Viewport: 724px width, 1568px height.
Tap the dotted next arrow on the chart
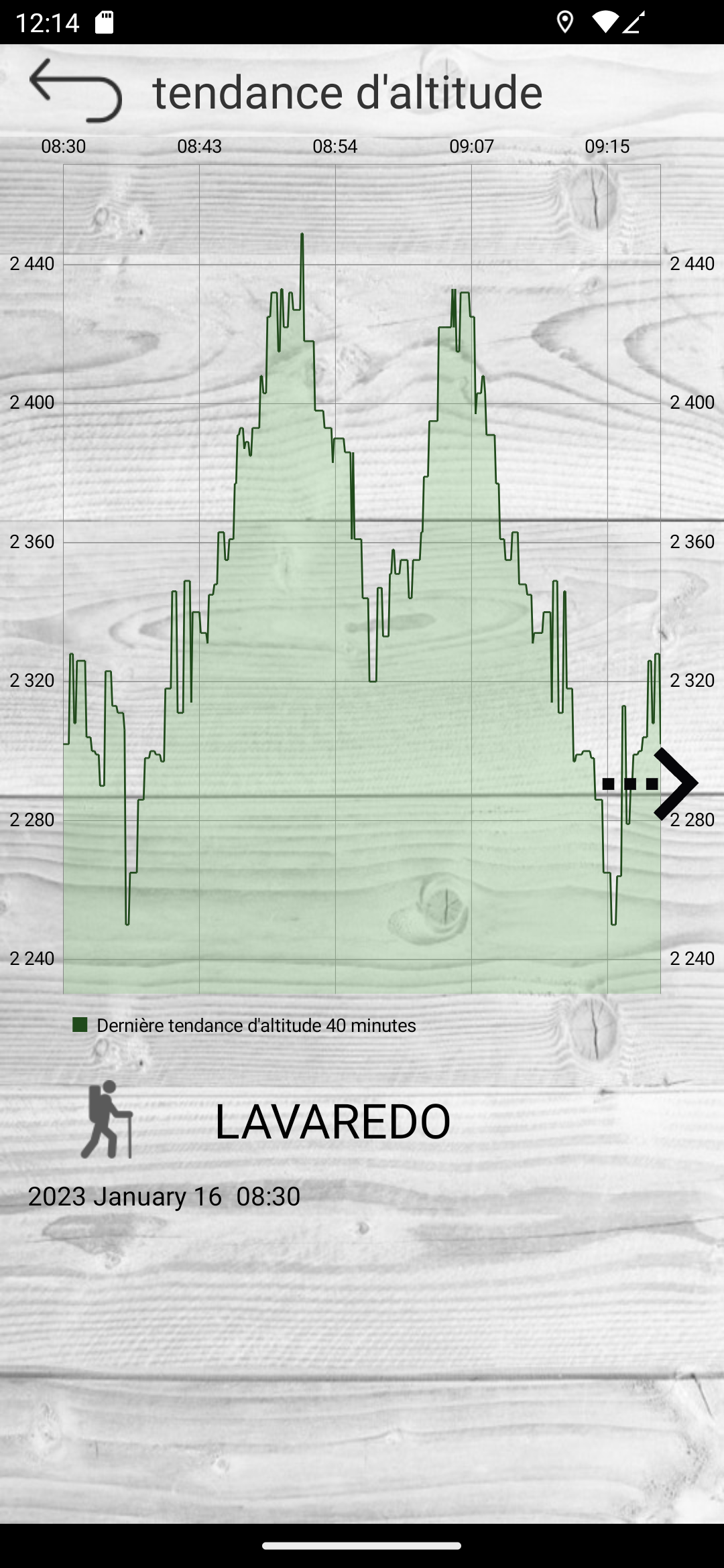tap(652, 783)
